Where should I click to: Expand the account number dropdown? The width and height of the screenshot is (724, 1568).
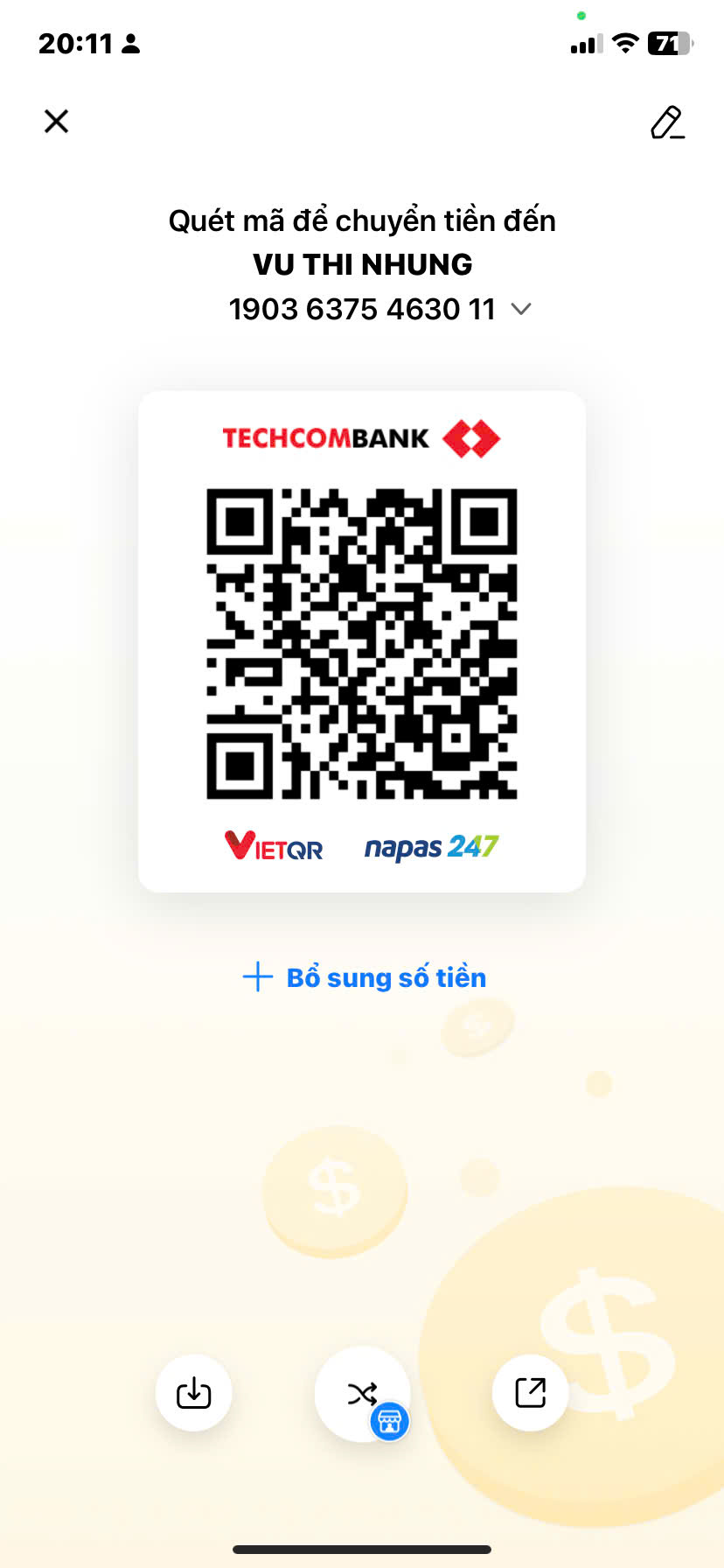pos(521,309)
